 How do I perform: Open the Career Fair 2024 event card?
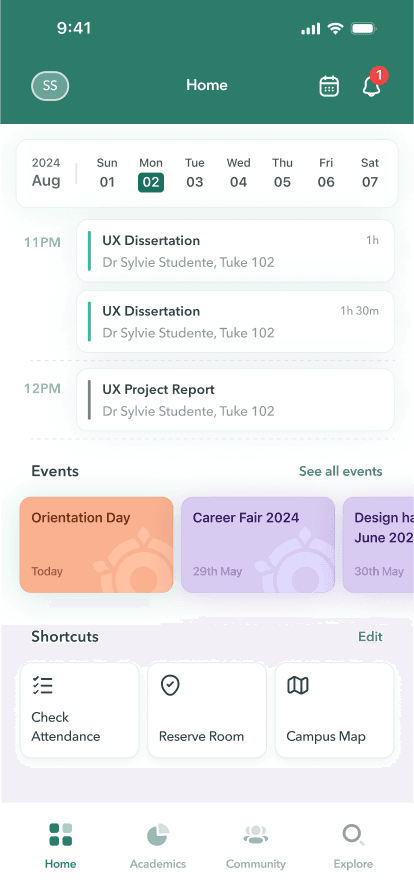[258, 545]
